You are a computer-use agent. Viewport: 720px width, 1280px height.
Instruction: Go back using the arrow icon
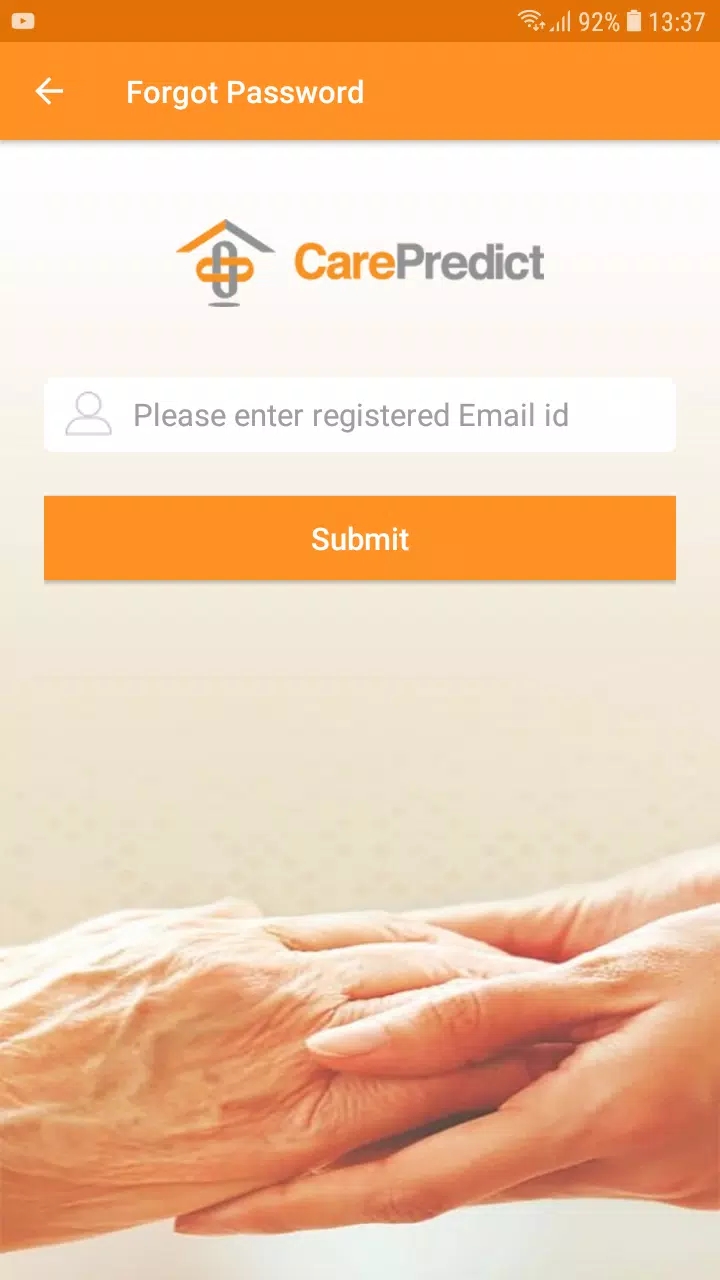click(x=49, y=92)
